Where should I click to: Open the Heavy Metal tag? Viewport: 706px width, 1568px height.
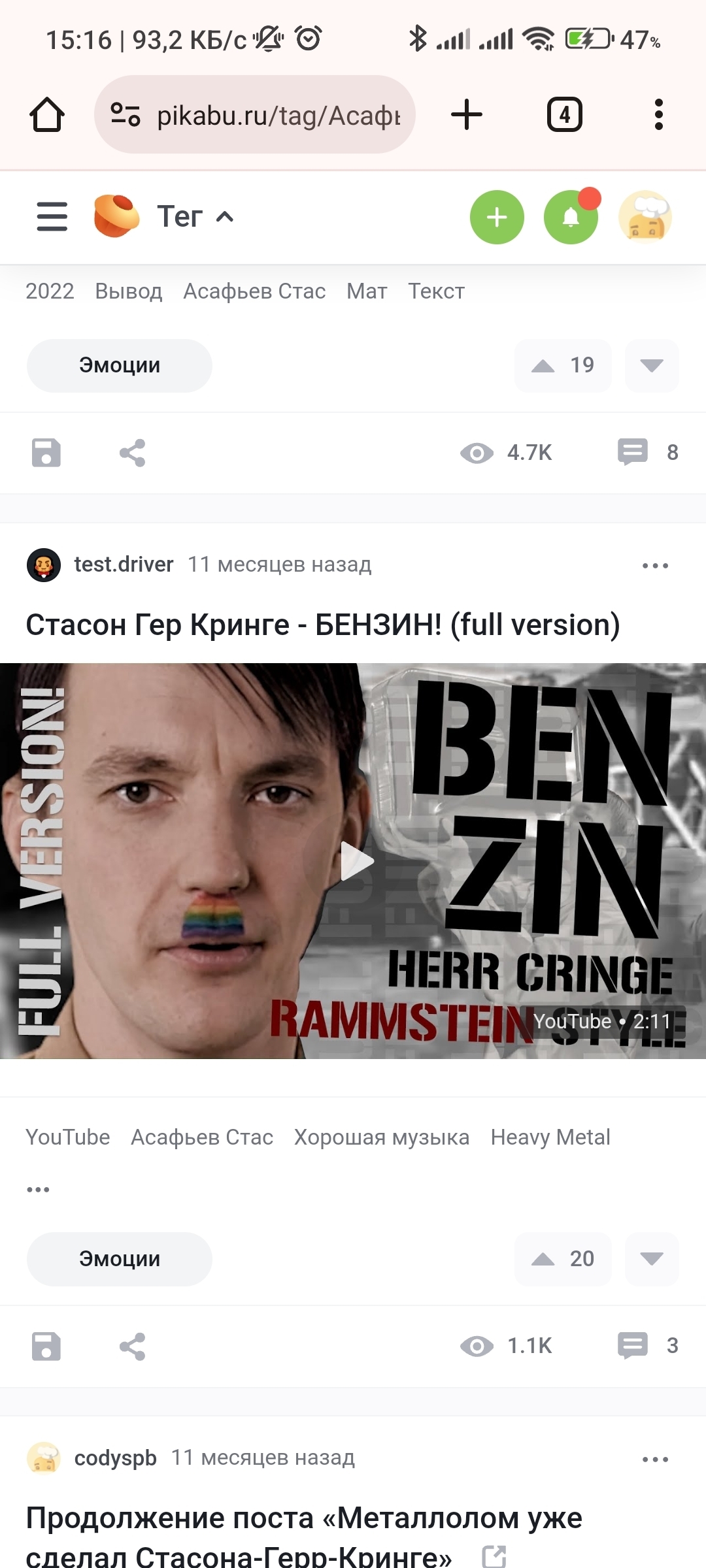click(x=550, y=1137)
